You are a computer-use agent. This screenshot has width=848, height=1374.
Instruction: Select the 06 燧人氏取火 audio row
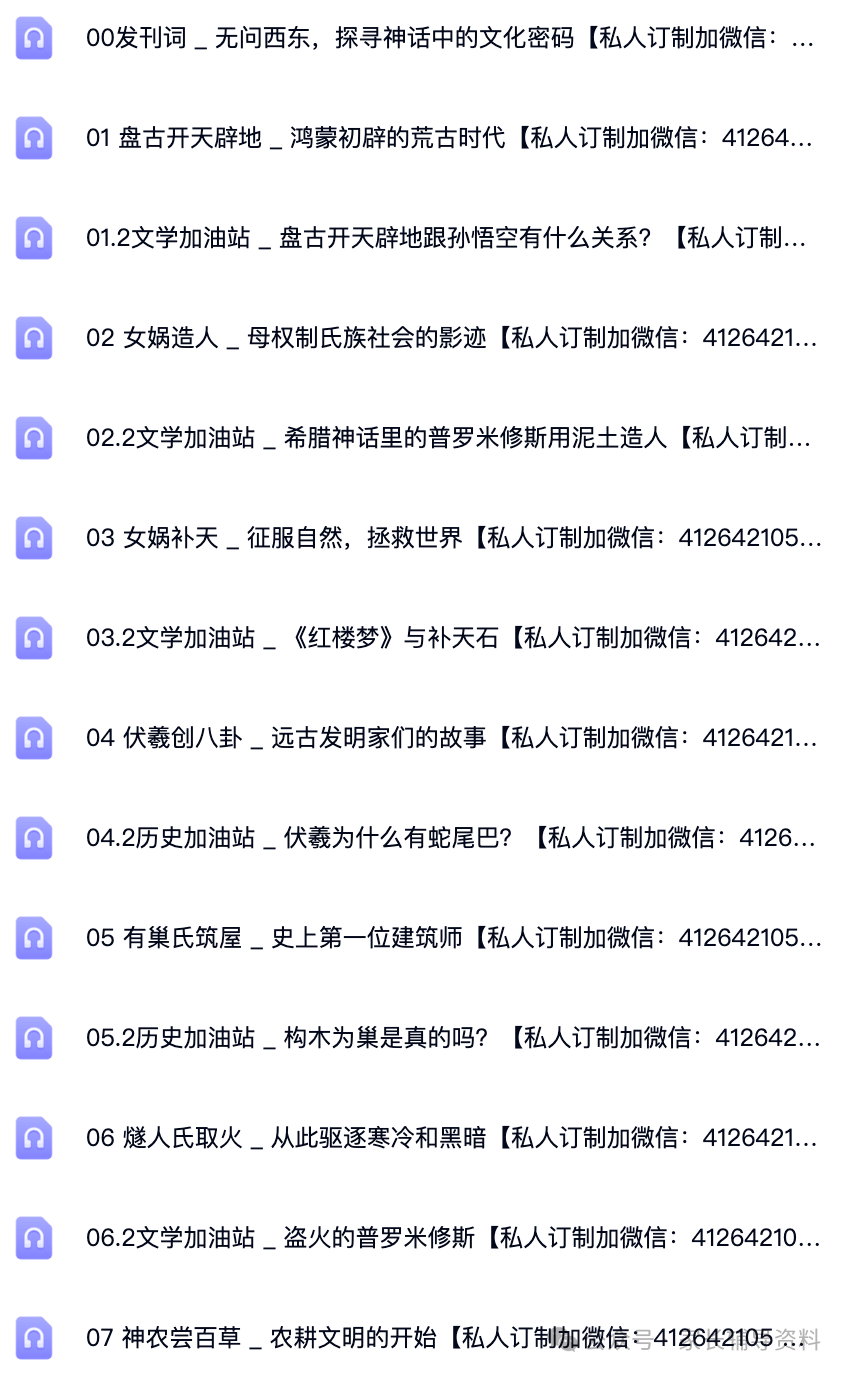(x=424, y=1138)
